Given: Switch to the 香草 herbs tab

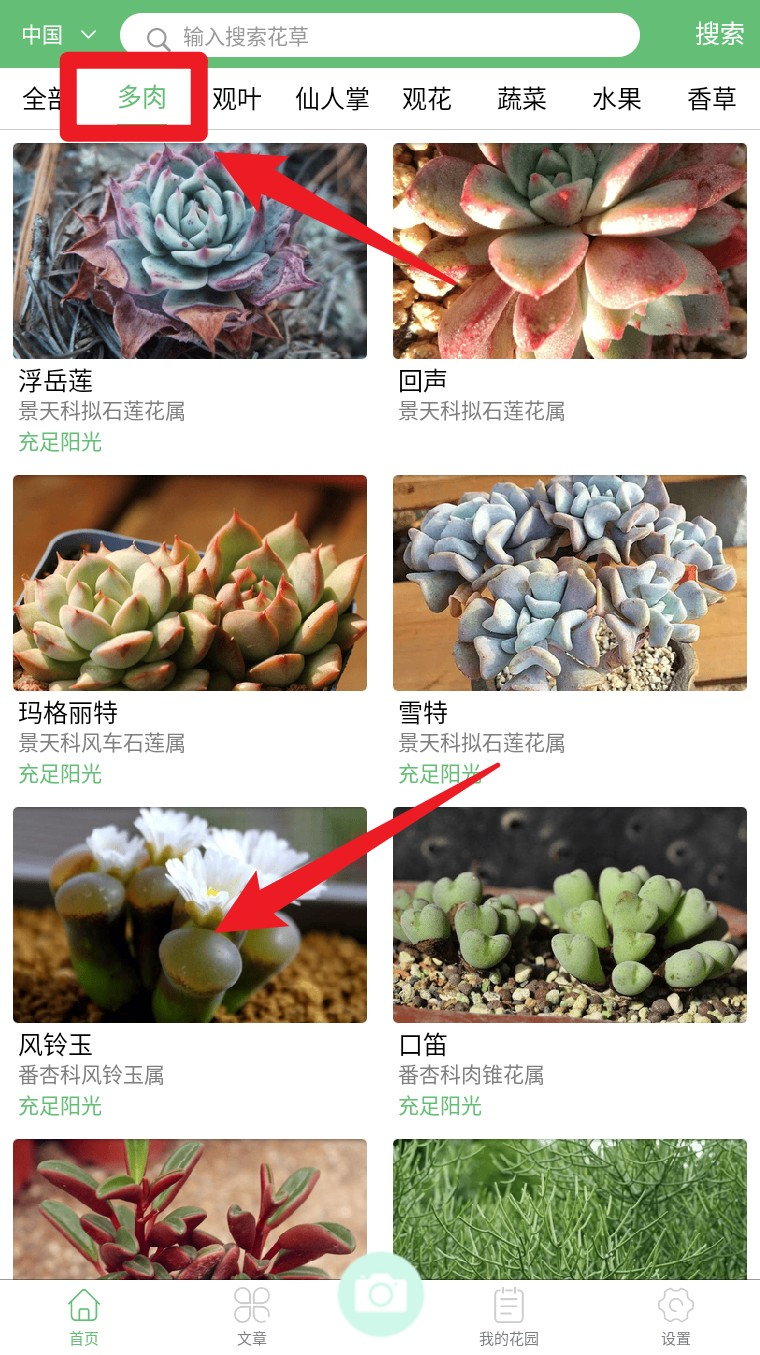Looking at the screenshot, I should [711, 99].
